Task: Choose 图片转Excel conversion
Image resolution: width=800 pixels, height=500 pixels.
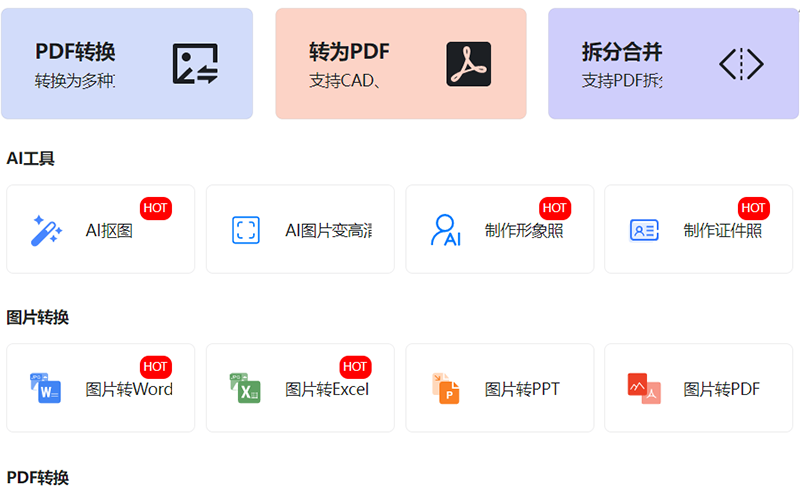Action: [x=300, y=389]
